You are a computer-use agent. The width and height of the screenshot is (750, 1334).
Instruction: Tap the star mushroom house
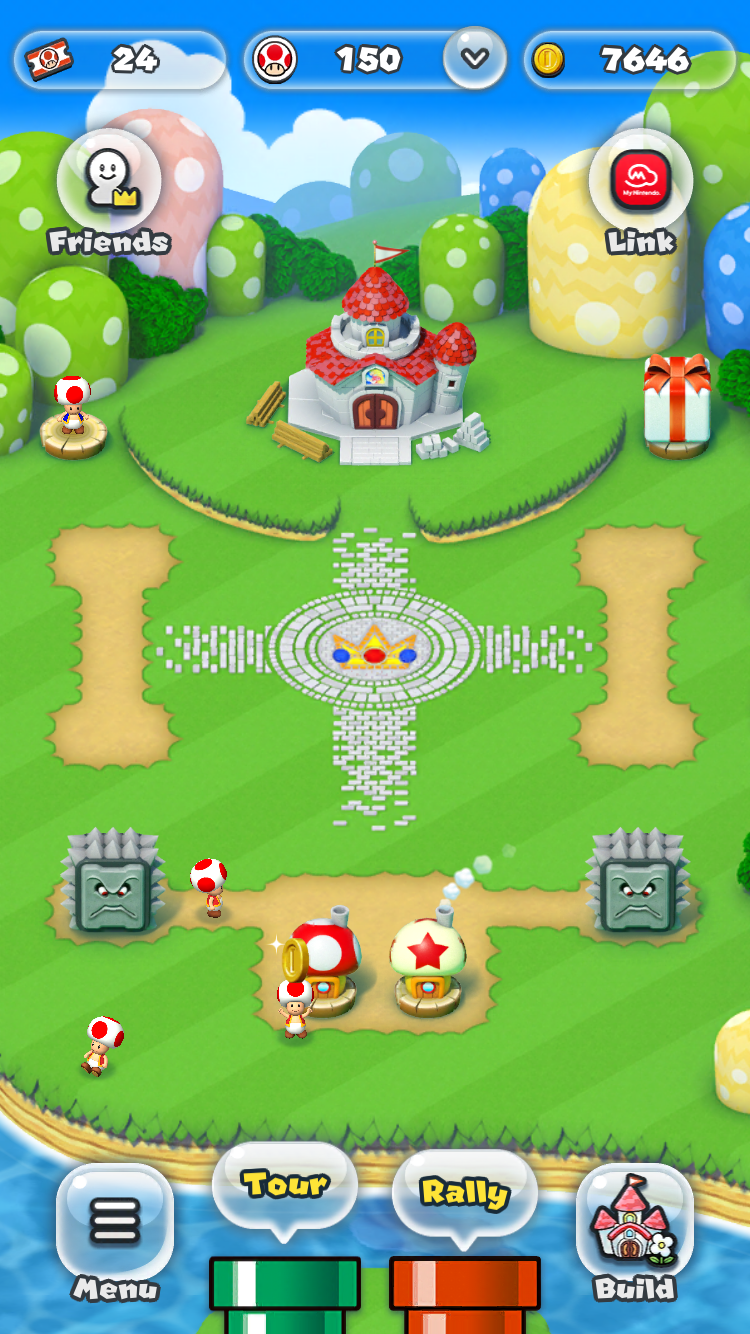428,962
